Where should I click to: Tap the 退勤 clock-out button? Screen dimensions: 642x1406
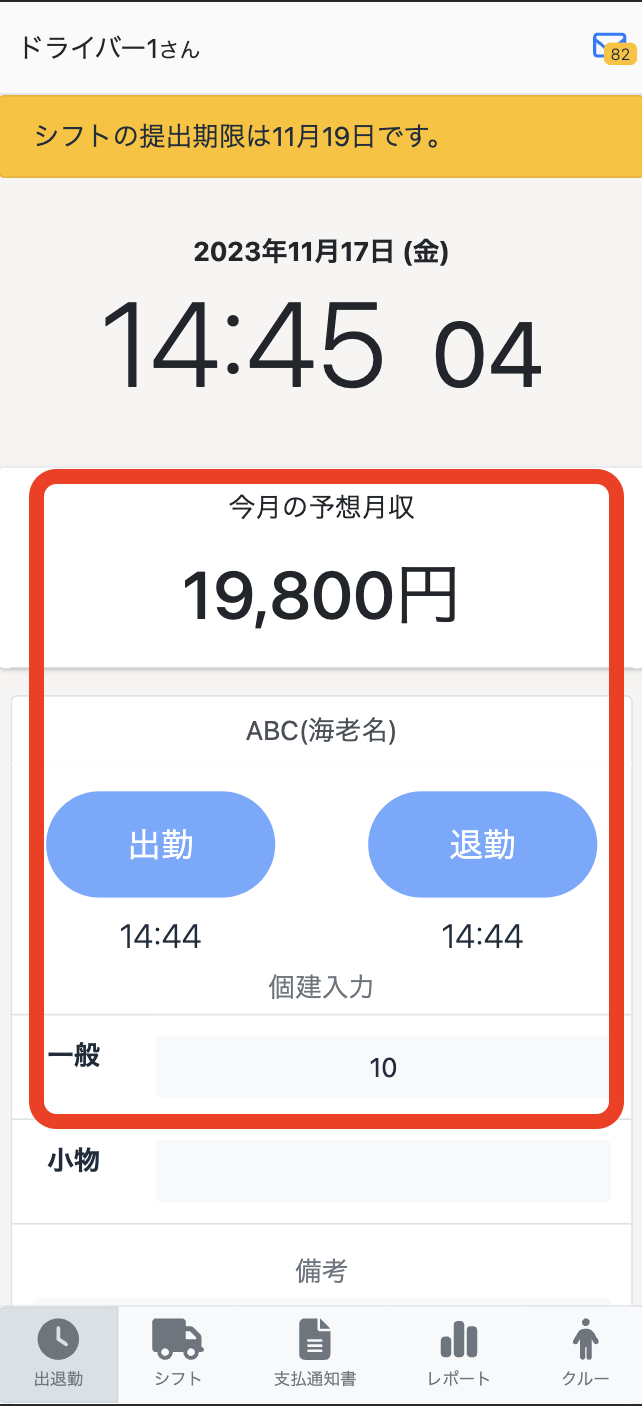click(x=482, y=845)
